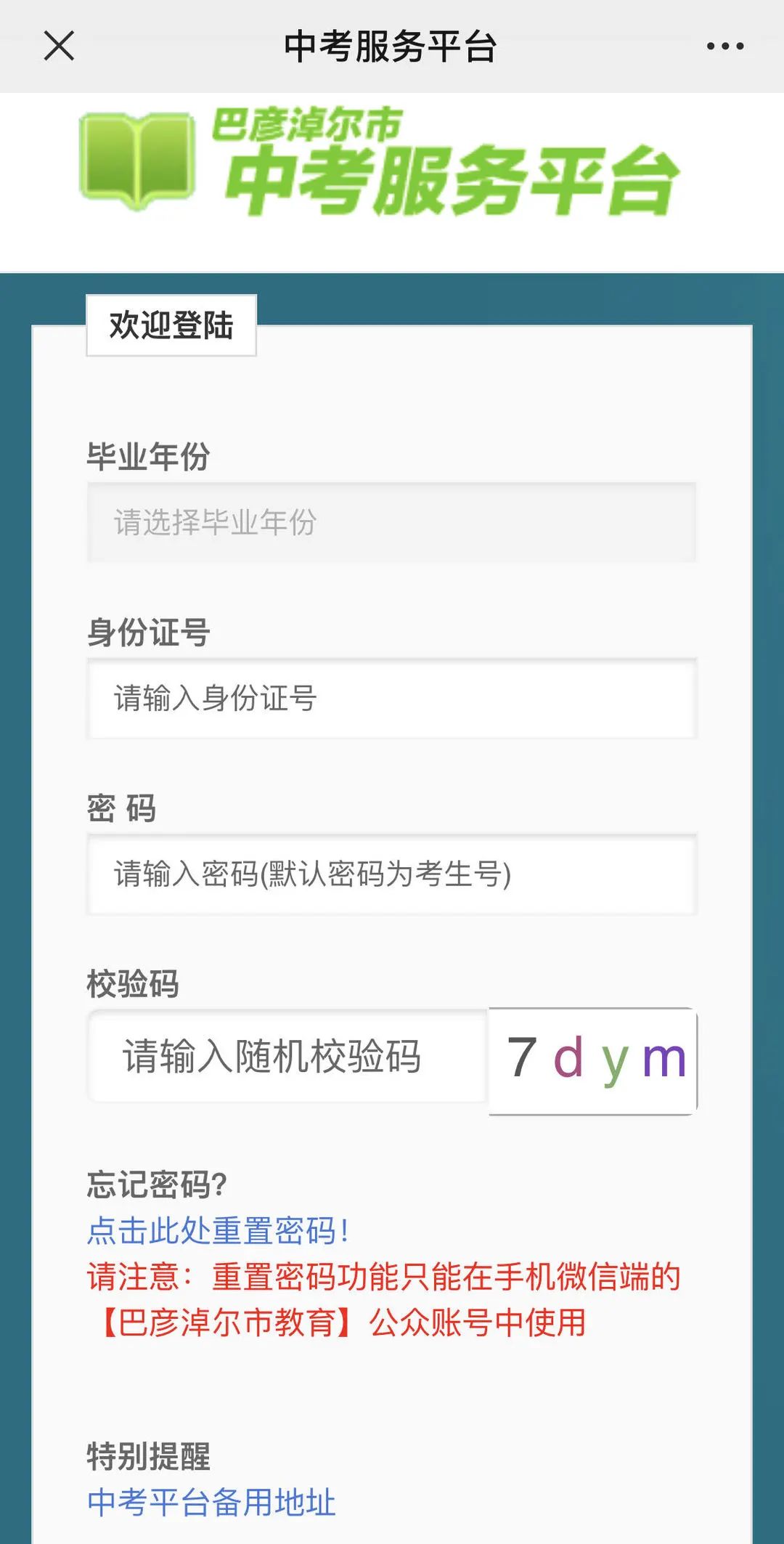The image size is (784, 1544).
Task: Focus the 请输入密码 password field
Action: (392, 877)
